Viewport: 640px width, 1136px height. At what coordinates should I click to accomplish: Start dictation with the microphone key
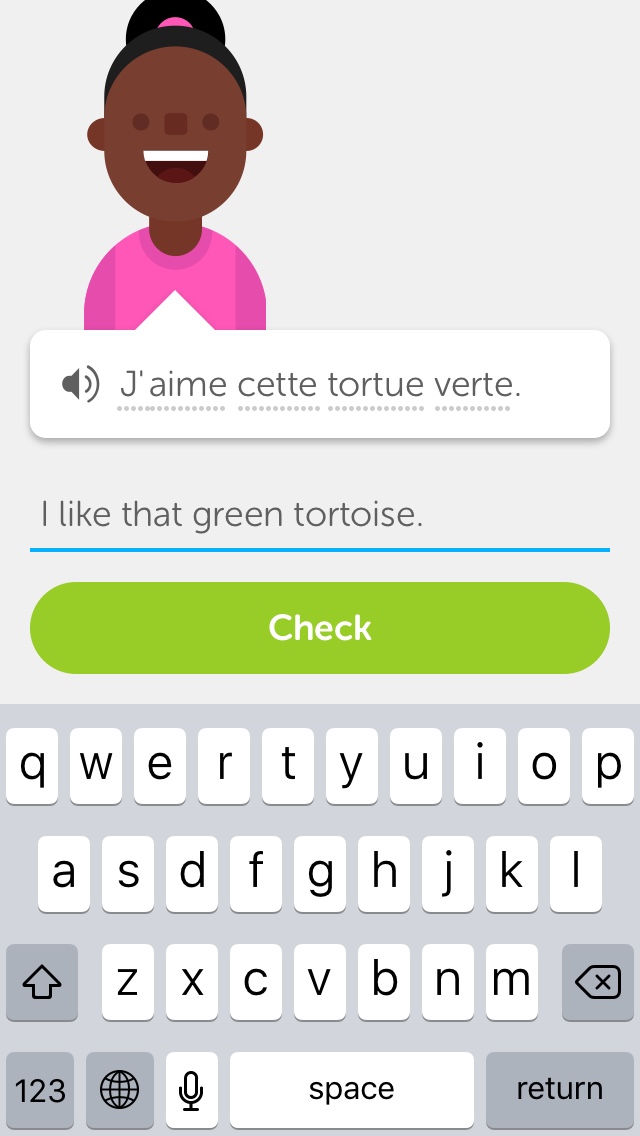coord(192,1089)
